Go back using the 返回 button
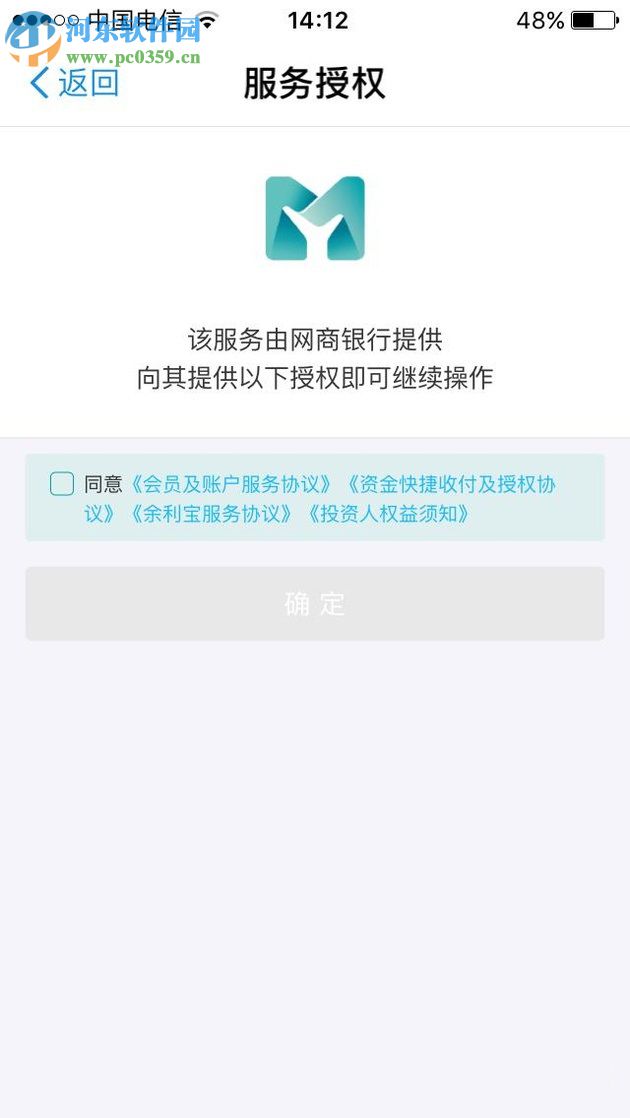Image resolution: width=630 pixels, height=1118 pixels. (75, 83)
